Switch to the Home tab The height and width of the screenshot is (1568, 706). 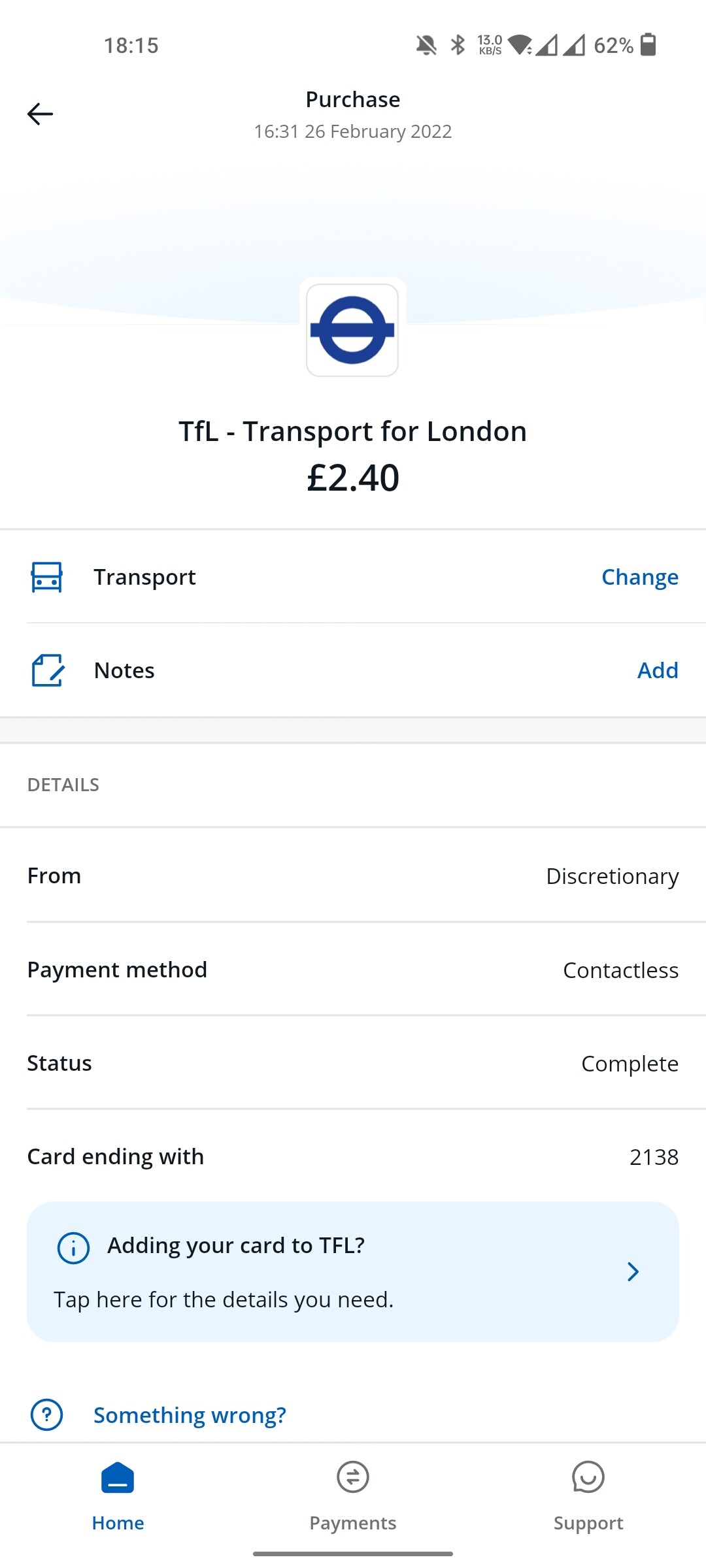[118, 1497]
